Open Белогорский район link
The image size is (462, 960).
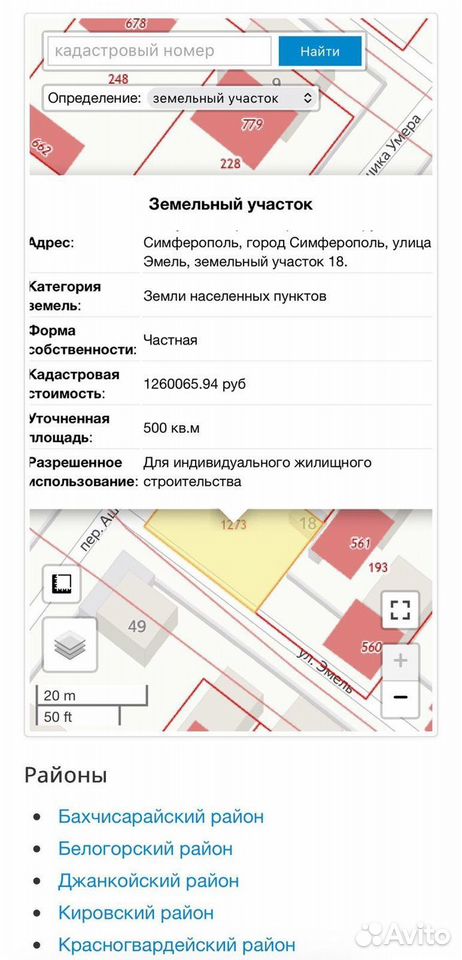[146, 849]
